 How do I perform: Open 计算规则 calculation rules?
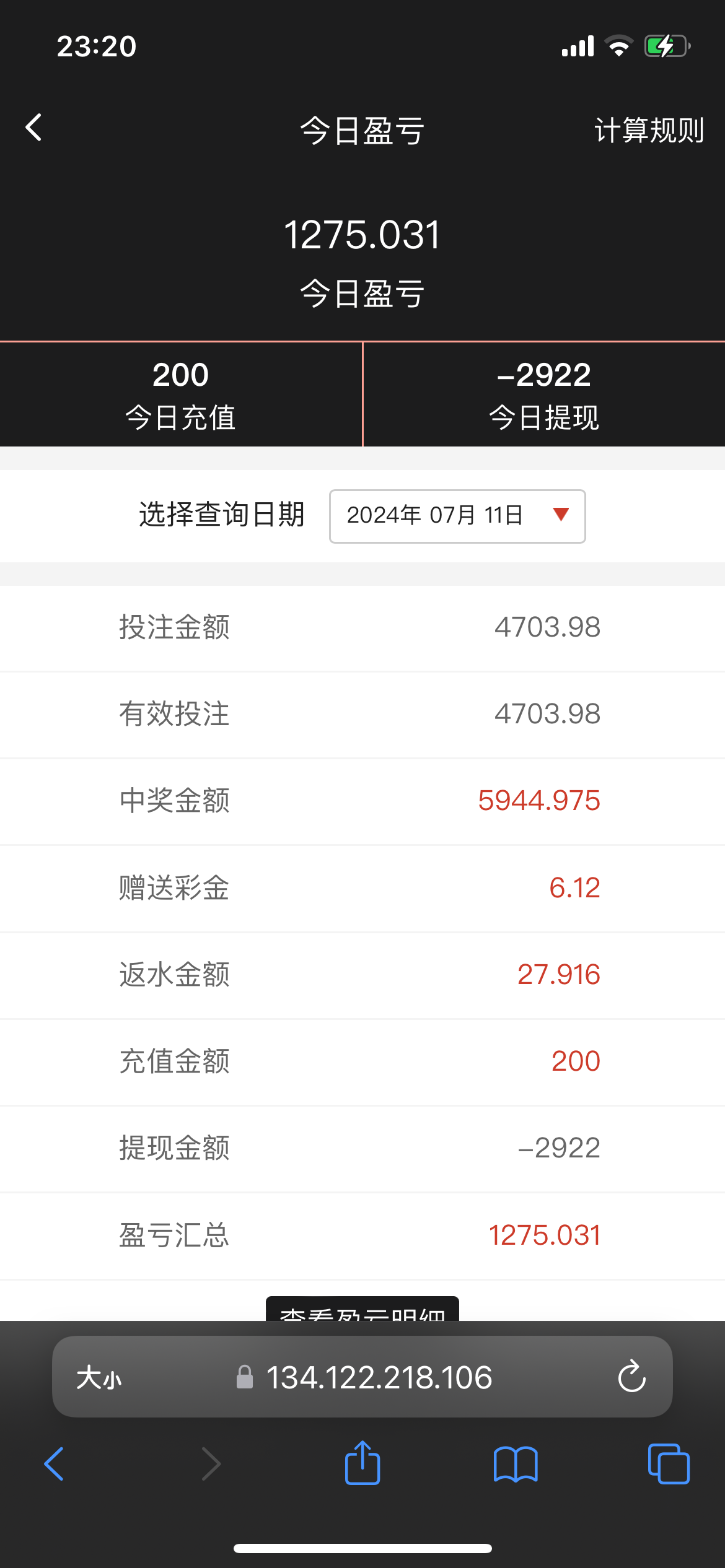pyautogui.click(x=648, y=131)
